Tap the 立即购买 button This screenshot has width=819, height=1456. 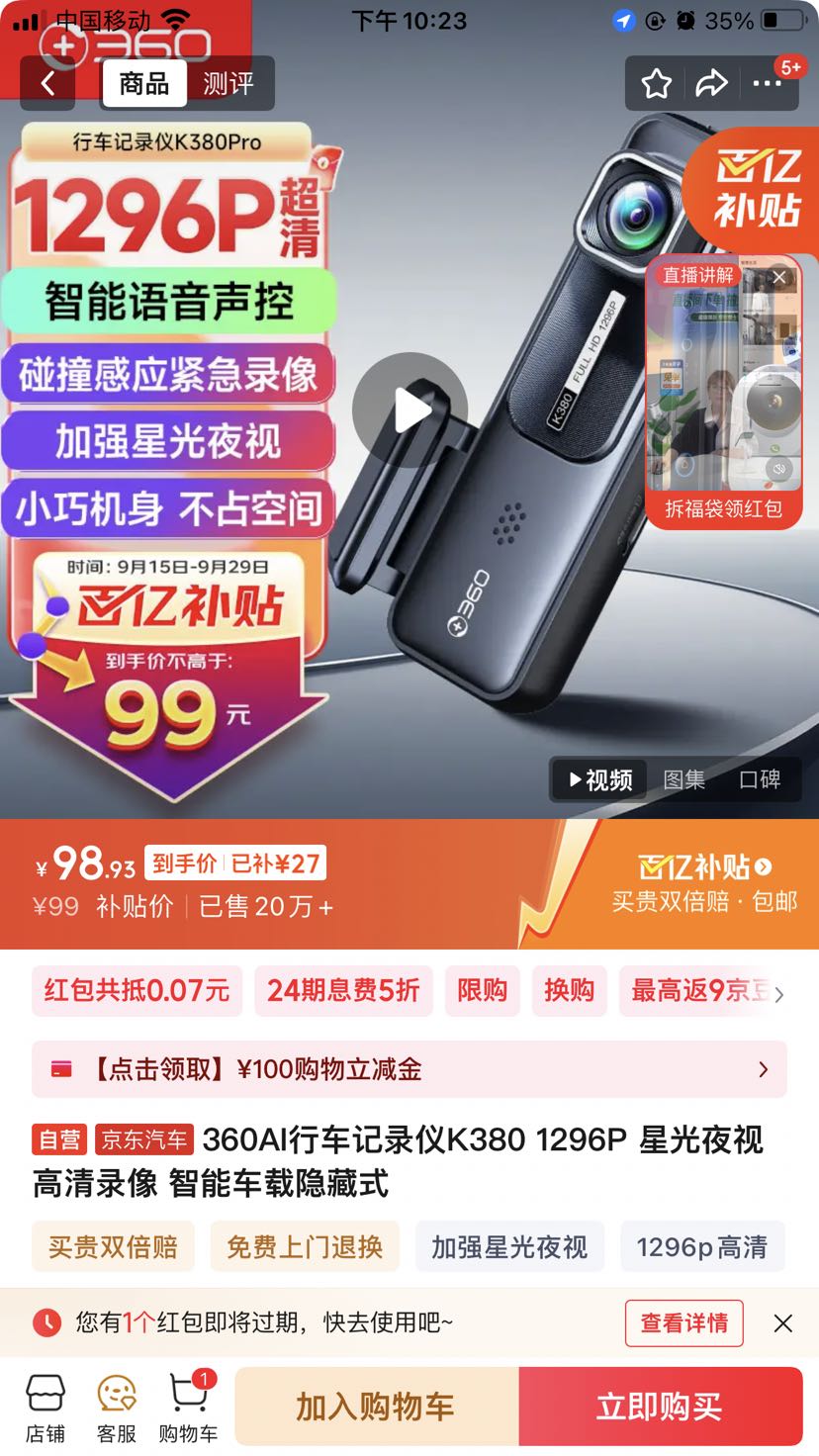coord(659,1405)
